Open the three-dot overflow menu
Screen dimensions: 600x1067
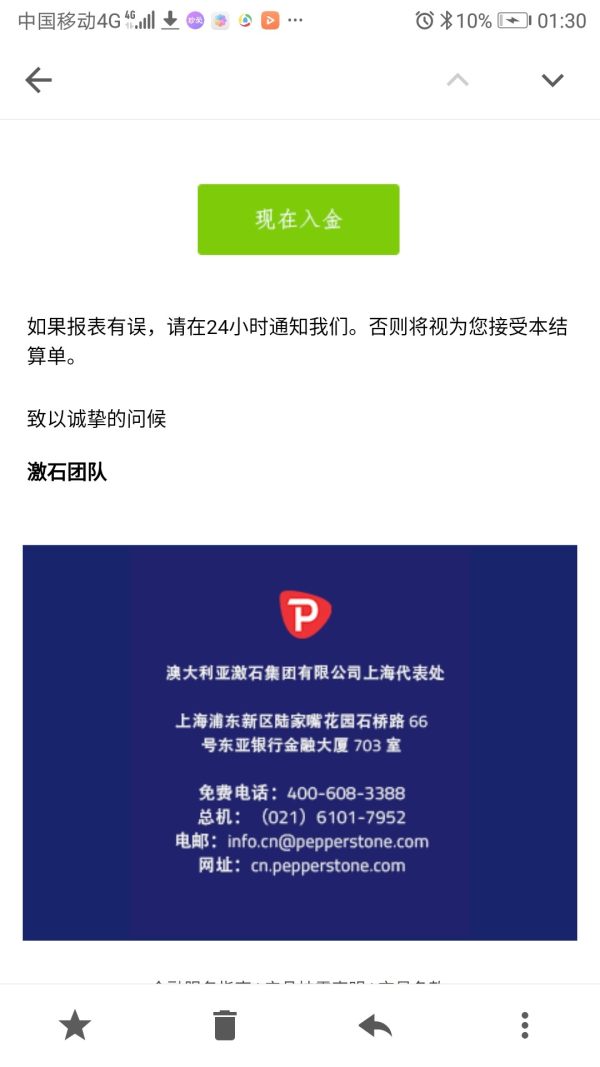tap(524, 1025)
